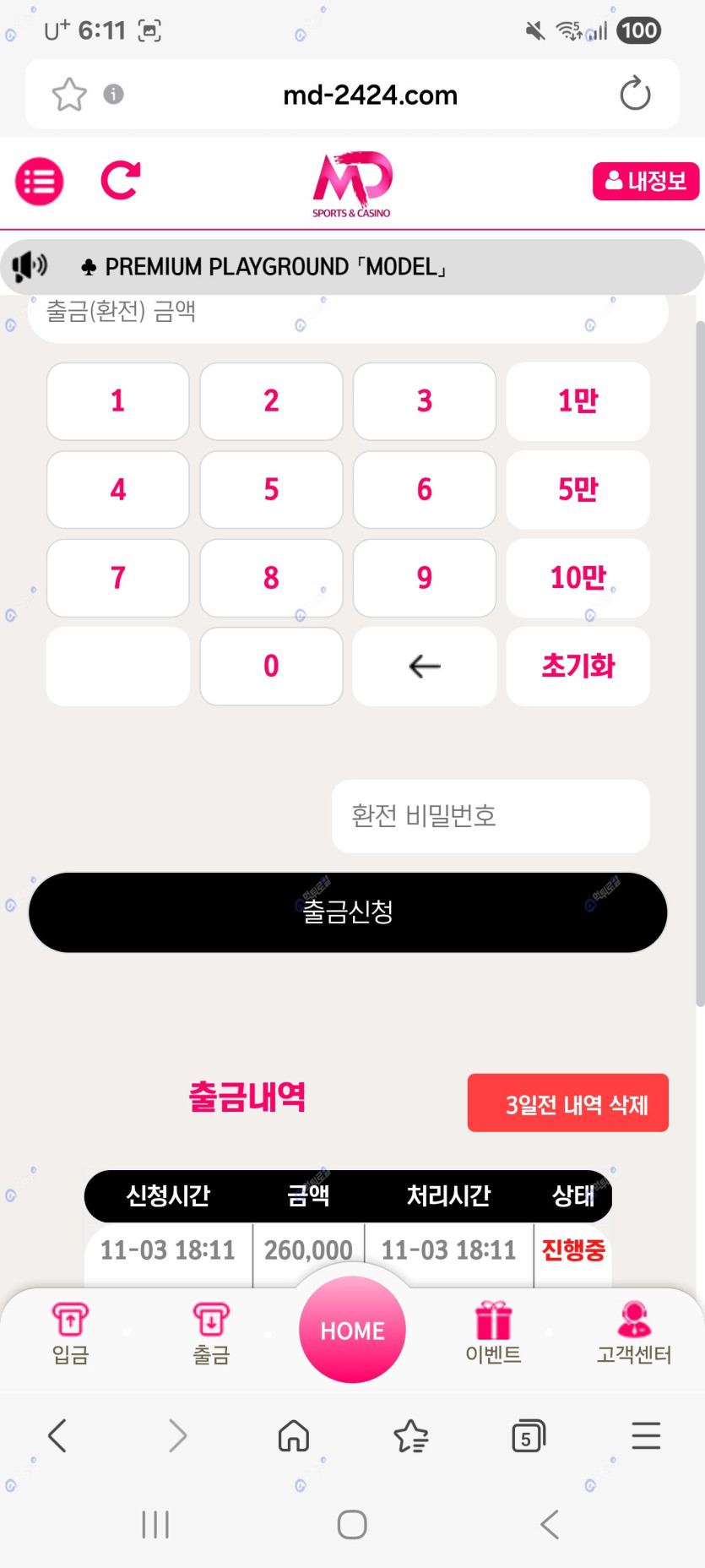Contact 고객센터 support

point(634,1333)
